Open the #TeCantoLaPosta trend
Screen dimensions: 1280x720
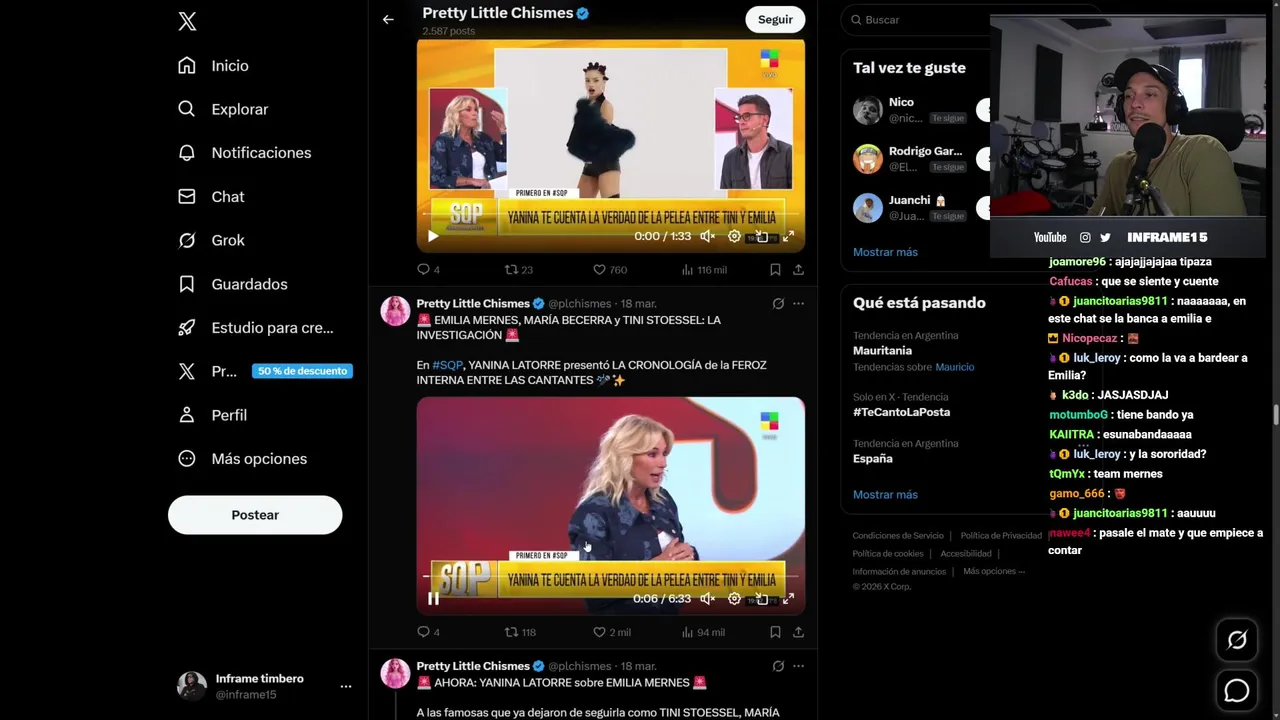[x=901, y=412]
